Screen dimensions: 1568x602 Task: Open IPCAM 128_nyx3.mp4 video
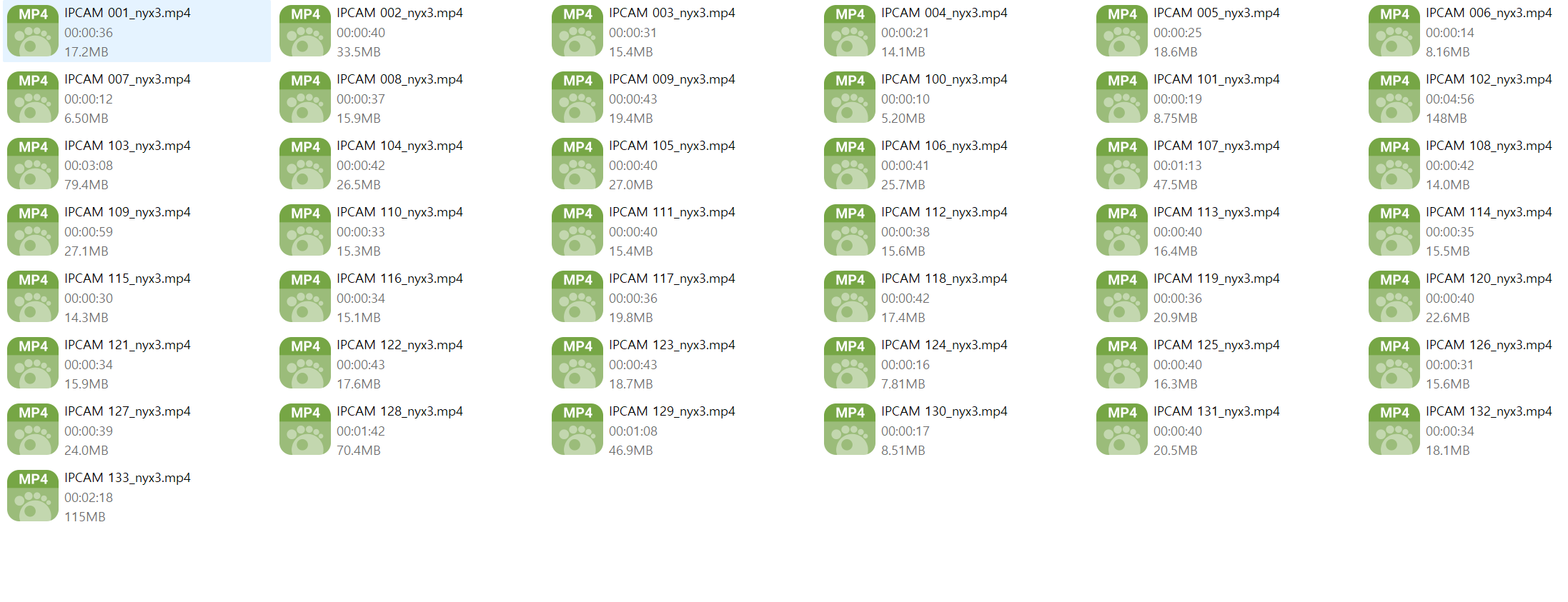(x=400, y=412)
